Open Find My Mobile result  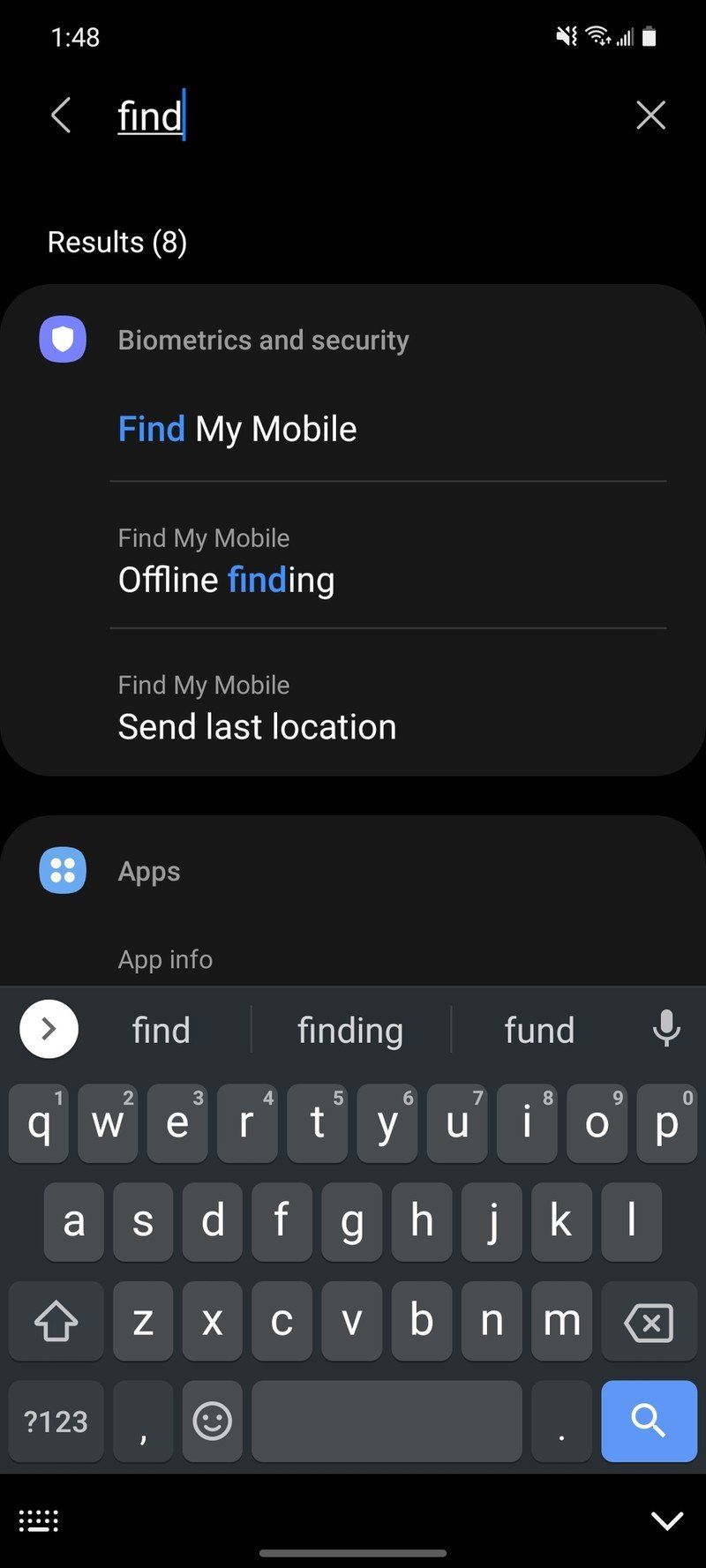pos(237,429)
